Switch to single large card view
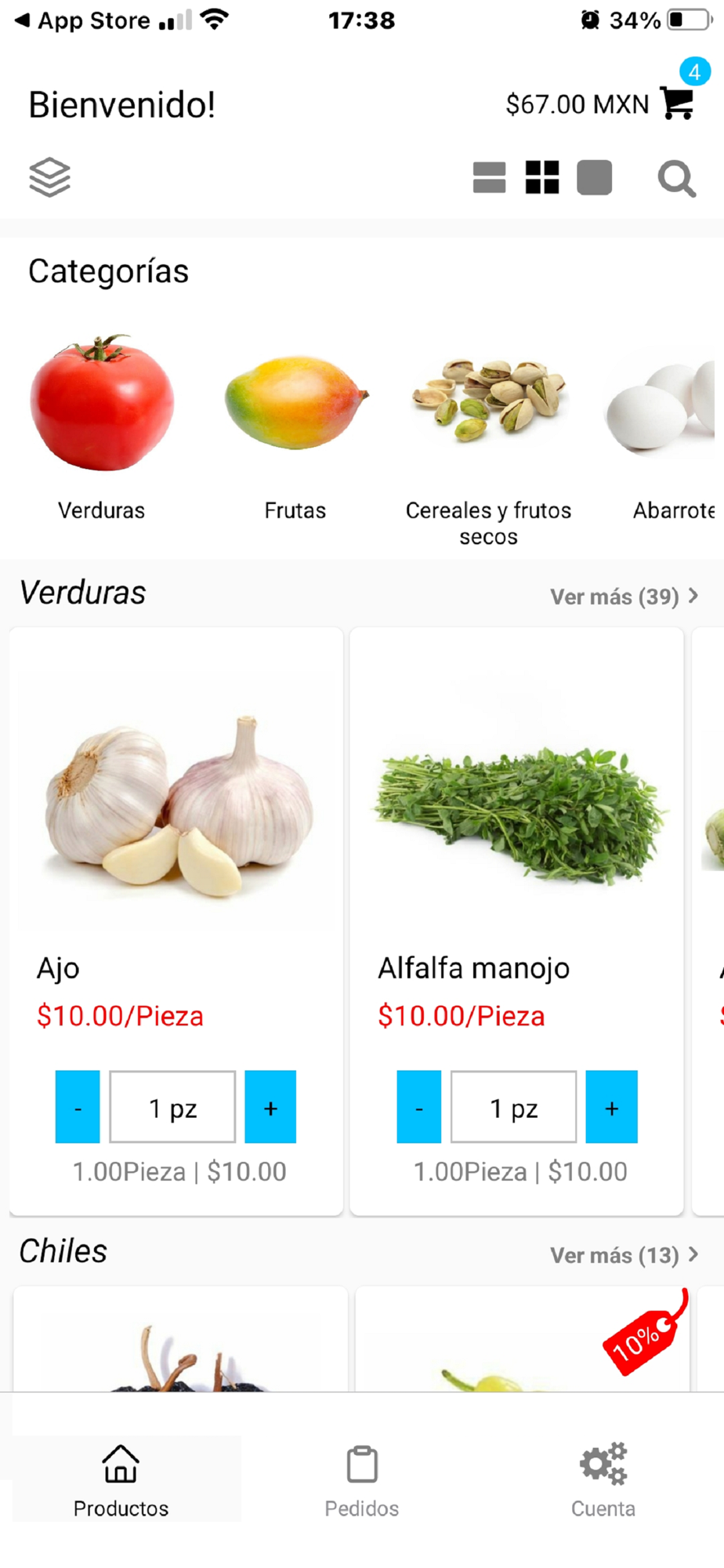Viewport: 724px width, 1568px height. pyautogui.click(x=594, y=177)
